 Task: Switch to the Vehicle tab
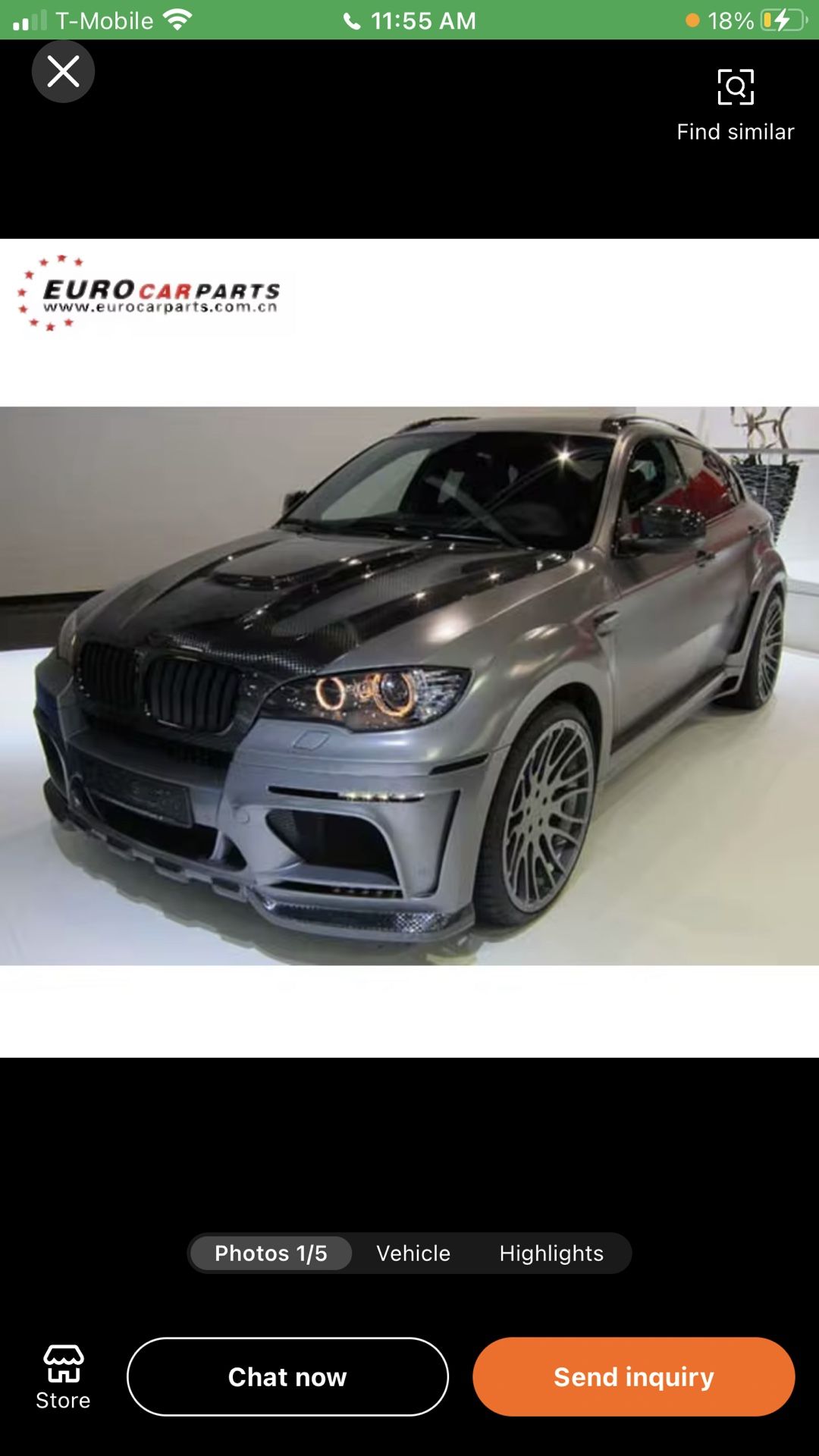point(413,1253)
